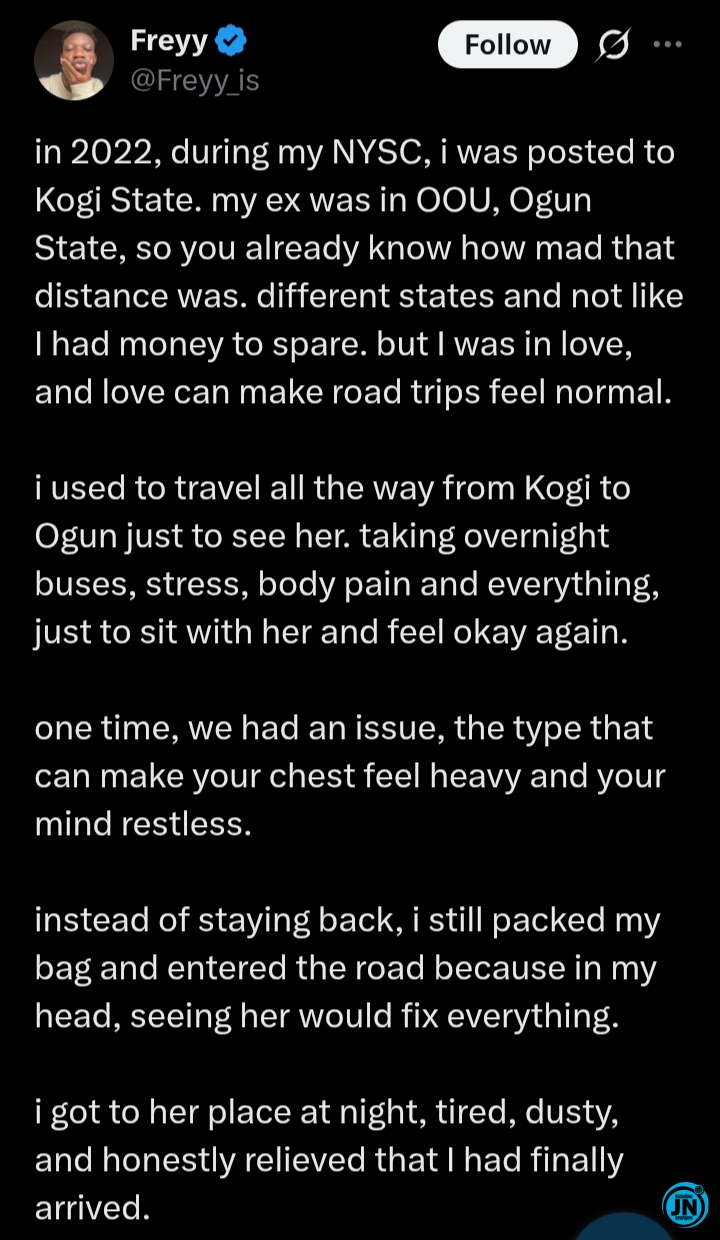The image size is (720, 1240).
Task: Open the post's overflow menu
Action: coord(667,43)
